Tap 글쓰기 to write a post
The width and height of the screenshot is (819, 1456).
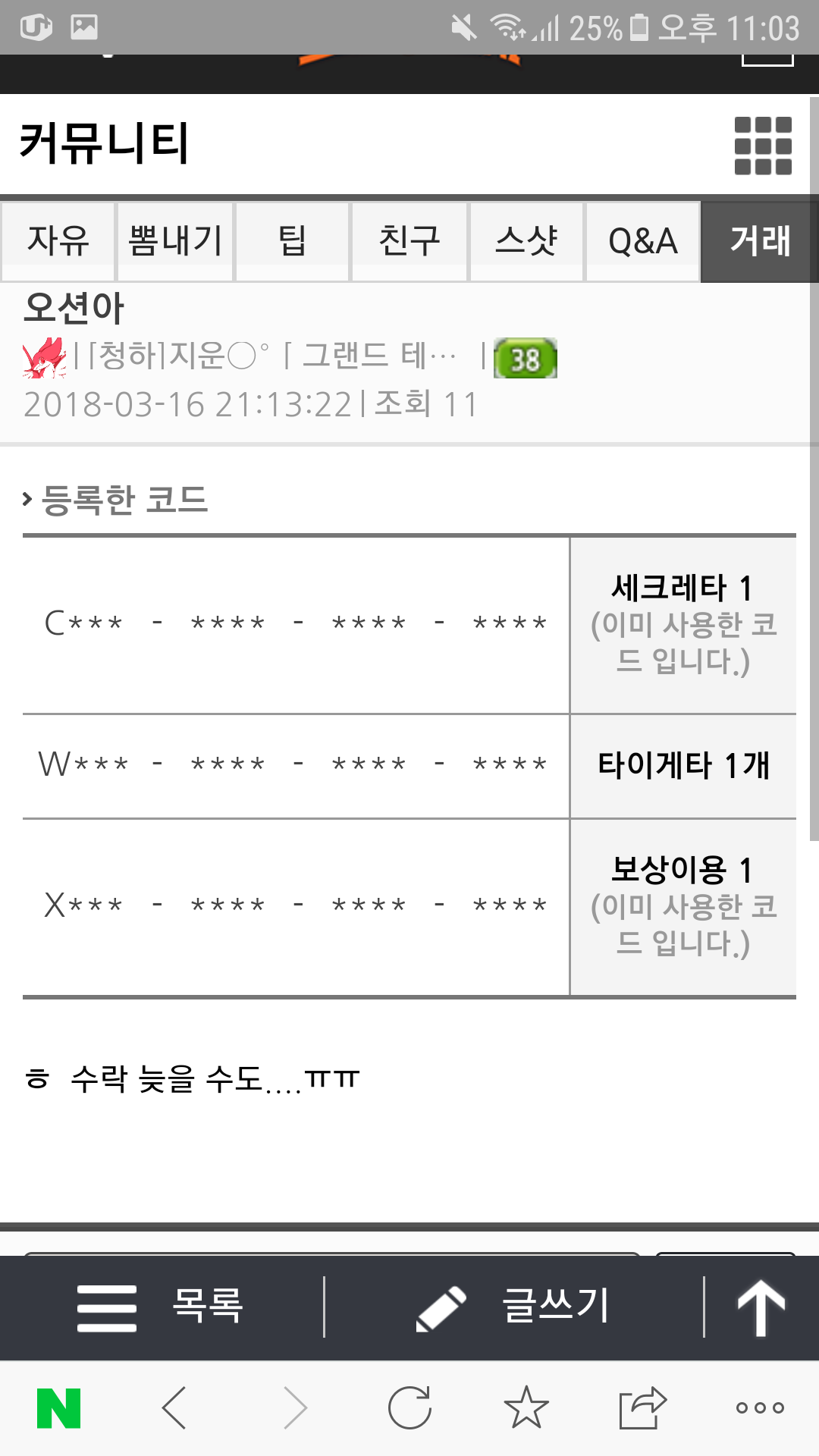[x=514, y=1307]
